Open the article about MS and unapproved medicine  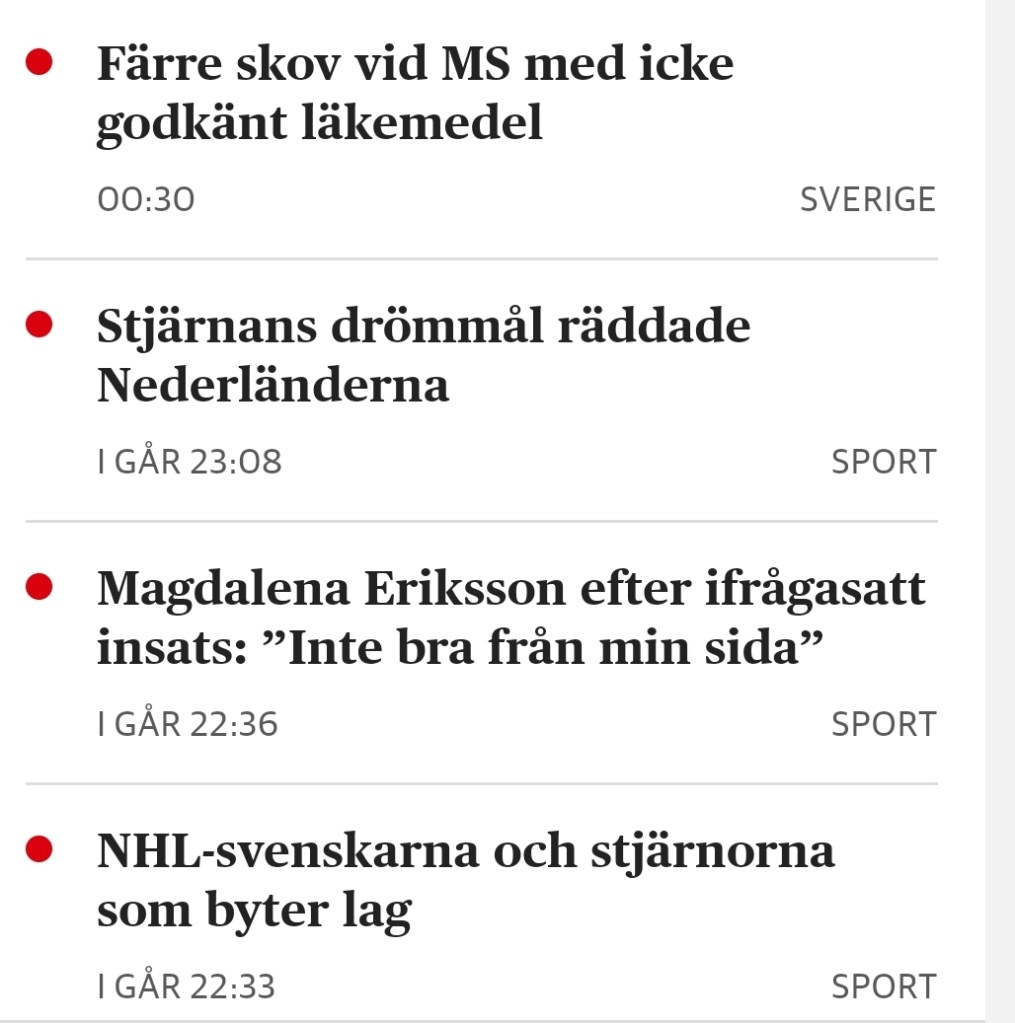coord(415,94)
